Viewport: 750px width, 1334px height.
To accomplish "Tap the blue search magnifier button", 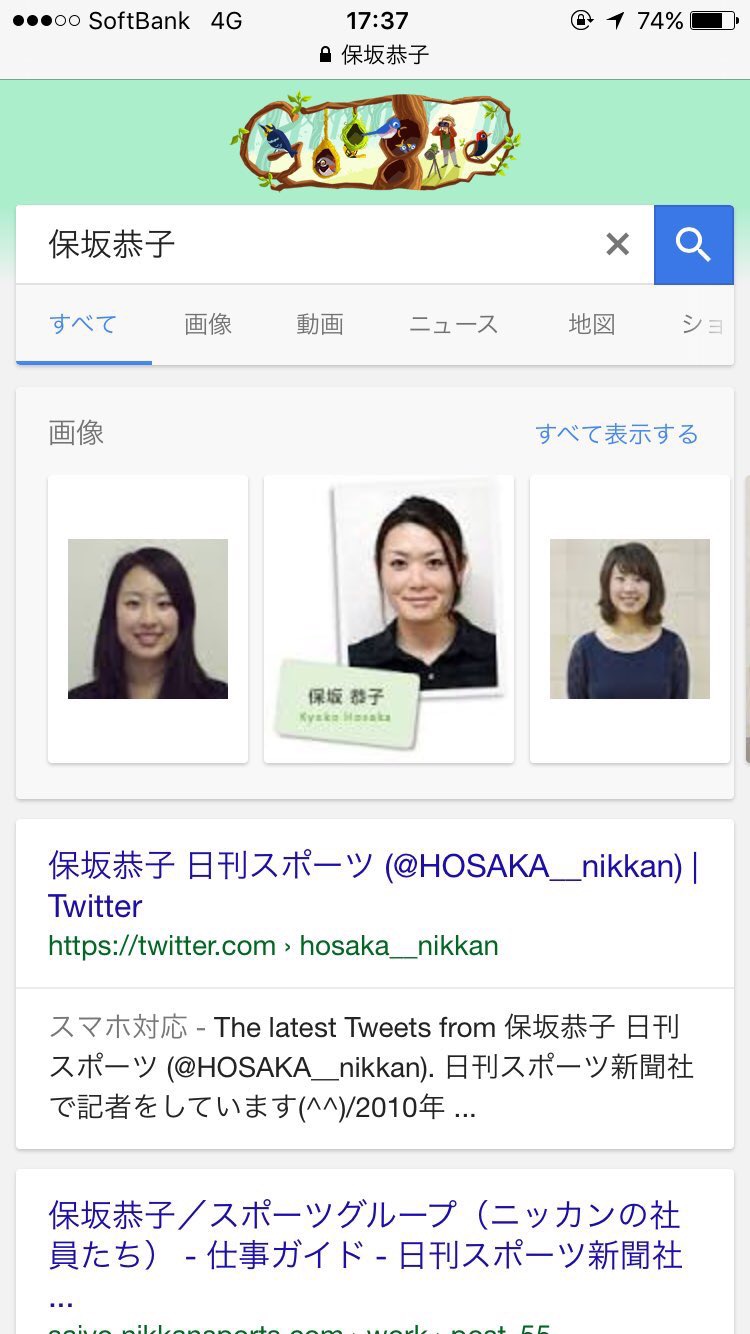I will point(693,245).
